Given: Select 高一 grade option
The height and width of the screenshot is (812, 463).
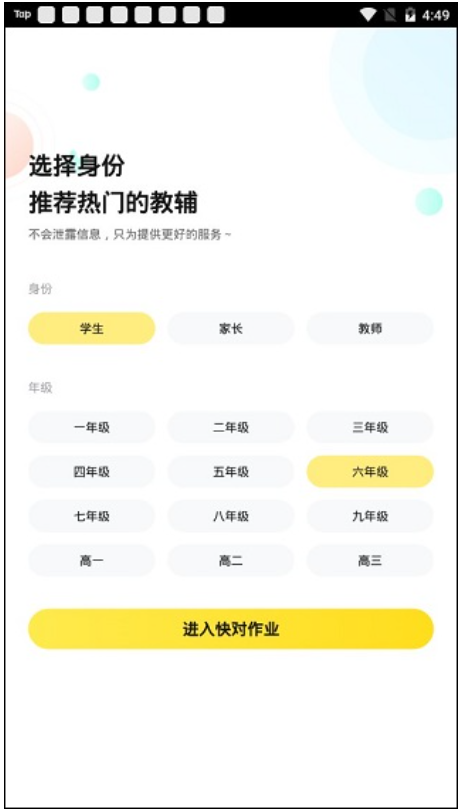Looking at the screenshot, I should point(92,561).
